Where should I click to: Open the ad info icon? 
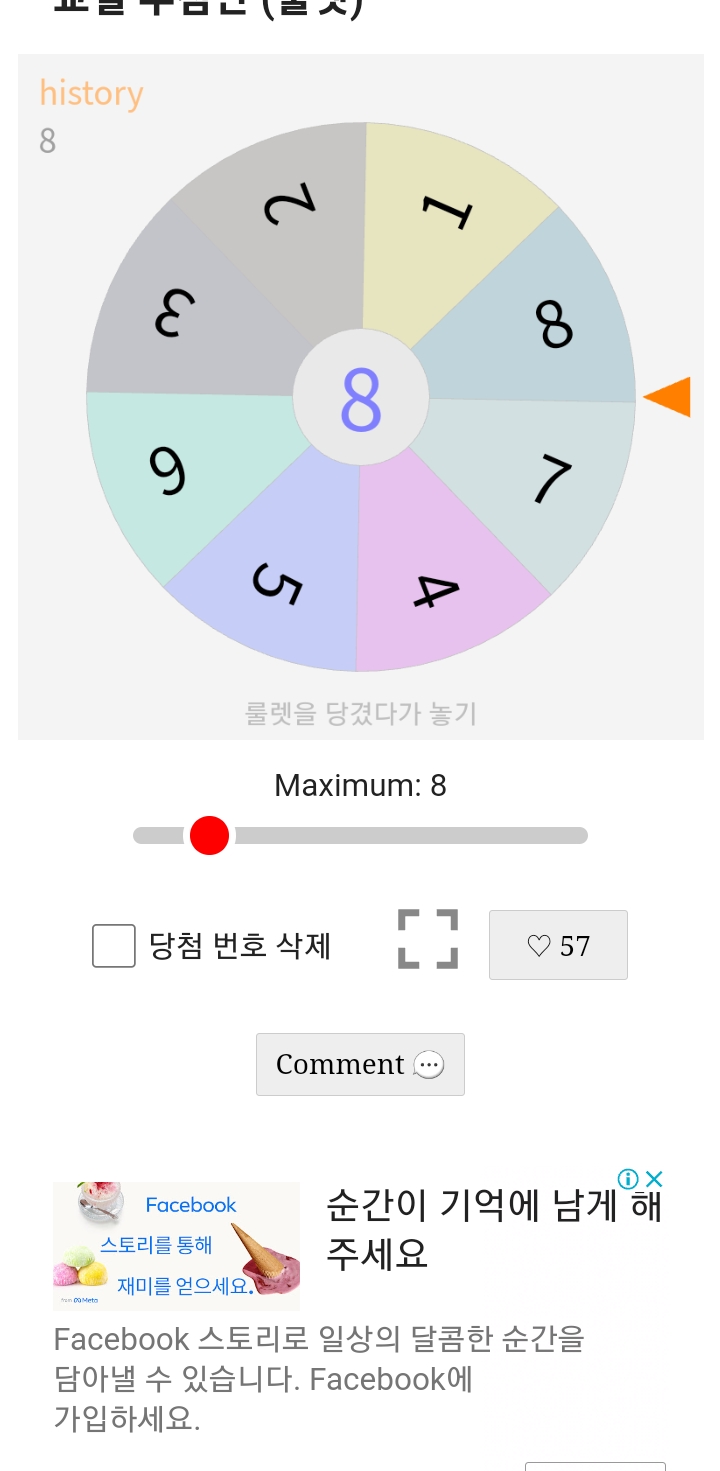point(628,1179)
